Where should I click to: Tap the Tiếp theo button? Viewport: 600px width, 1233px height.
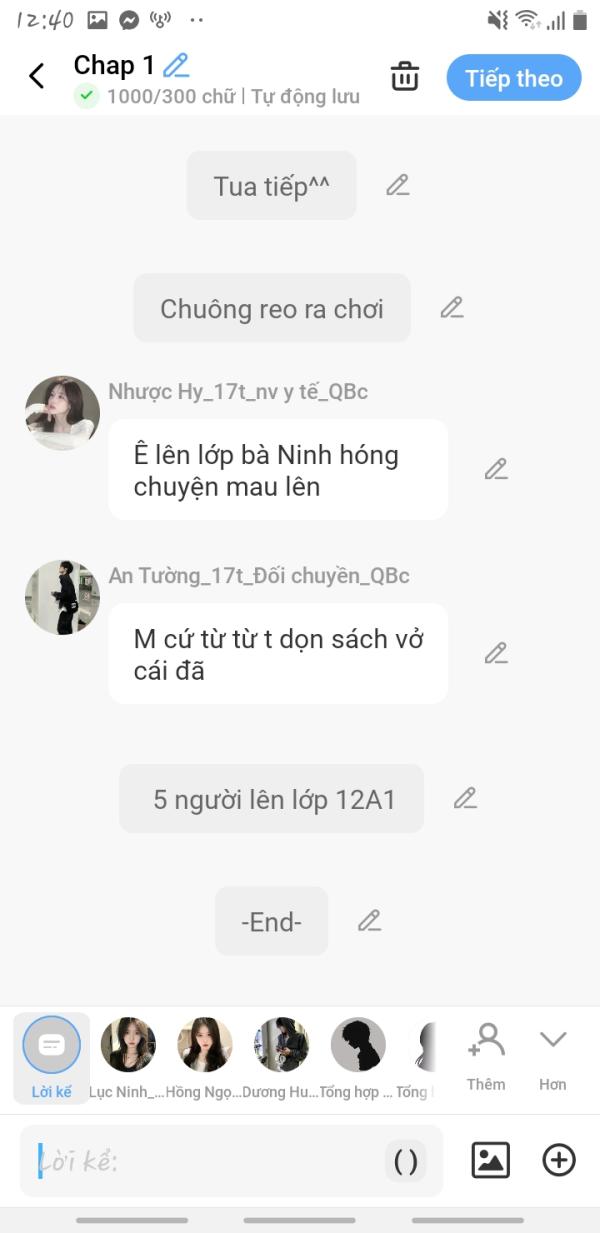click(x=514, y=78)
